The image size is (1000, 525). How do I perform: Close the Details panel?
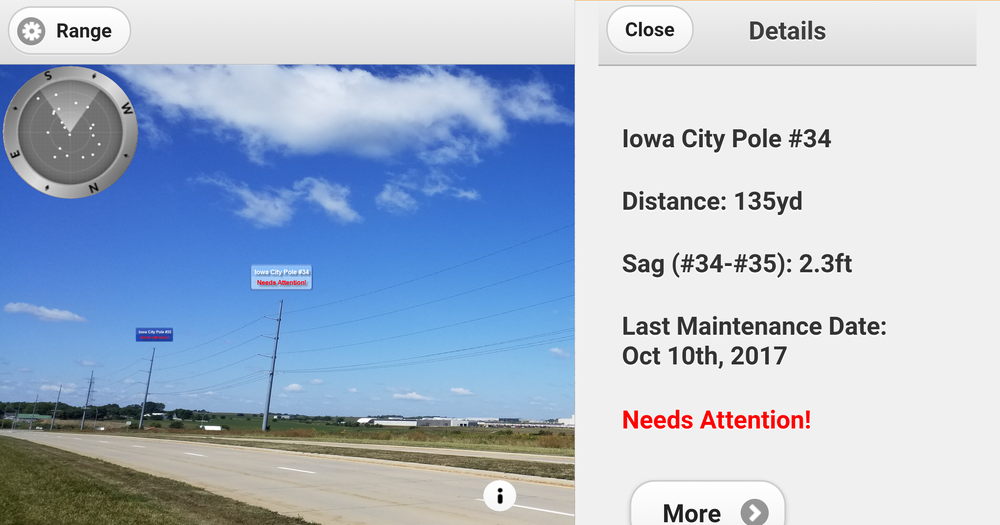649,30
